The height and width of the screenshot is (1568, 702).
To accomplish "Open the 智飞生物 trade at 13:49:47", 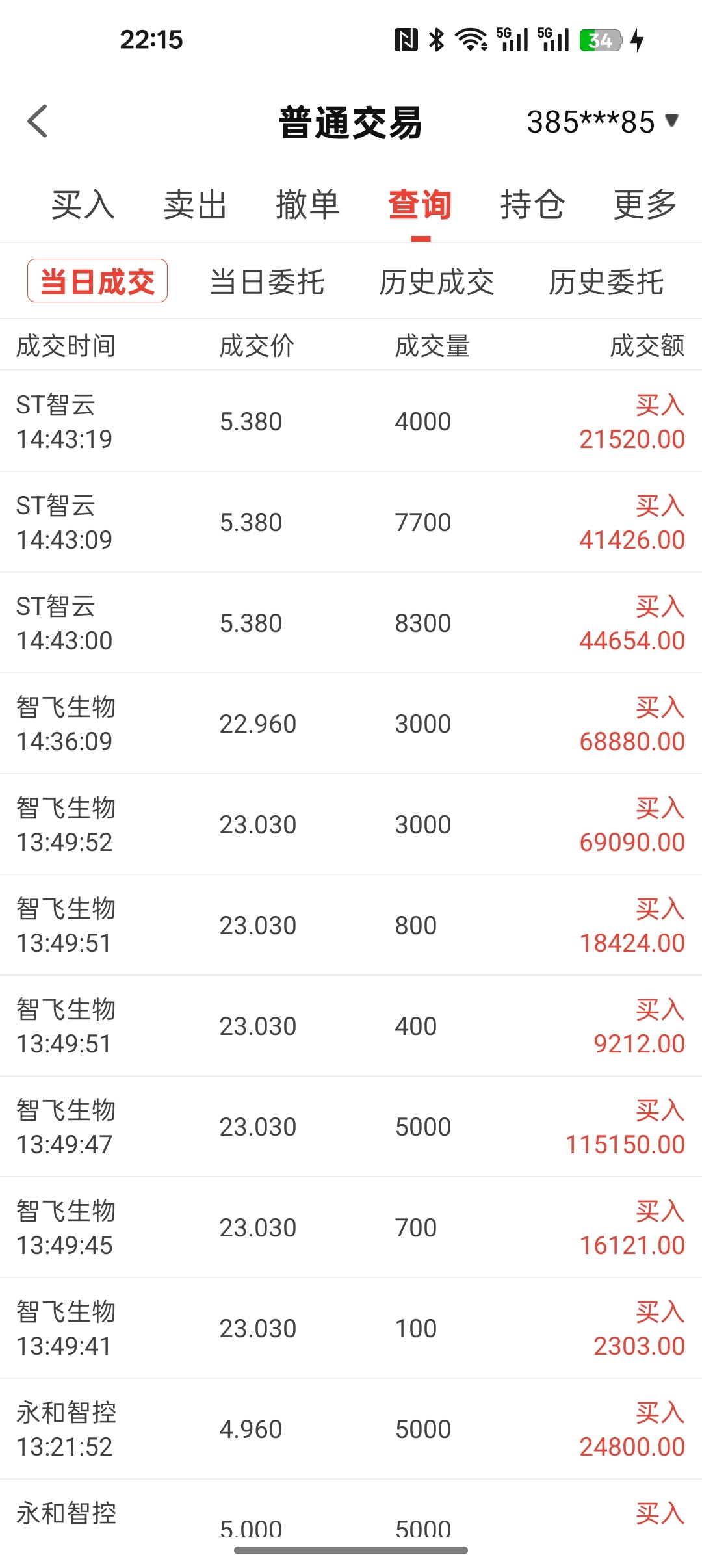I will (351, 1127).
